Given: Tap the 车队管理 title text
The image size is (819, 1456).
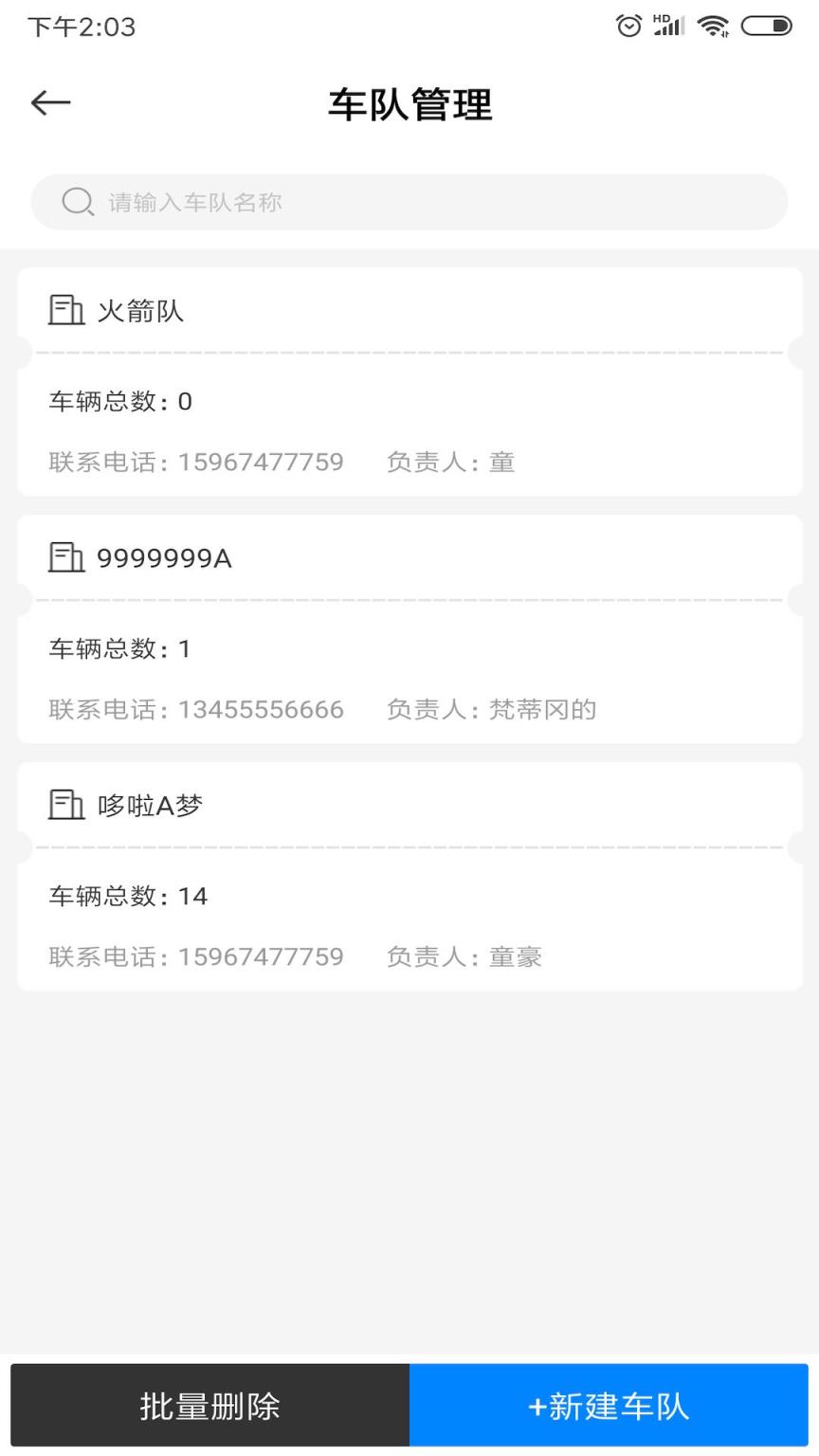Looking at the screenshot, I should (409, 106).
